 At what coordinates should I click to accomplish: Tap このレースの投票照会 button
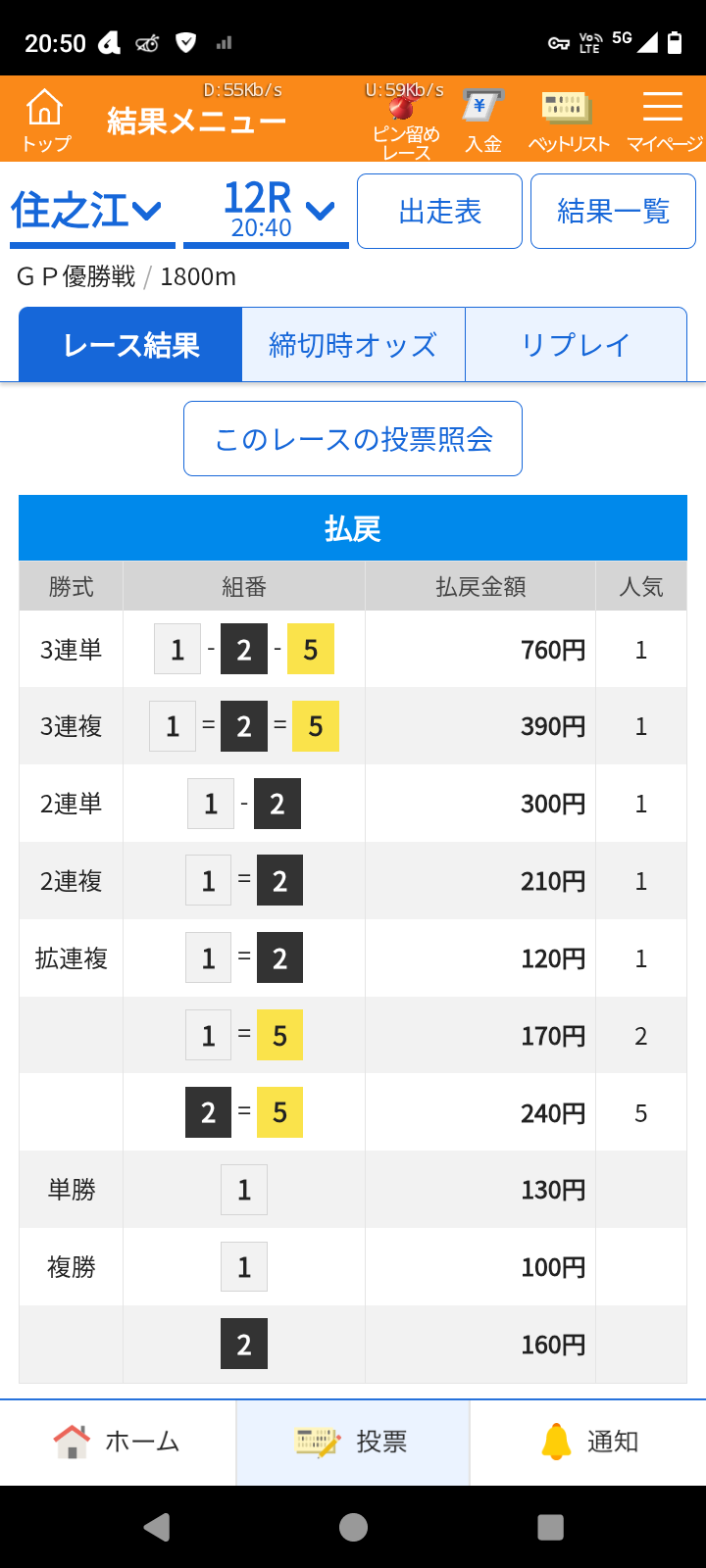pyautogui.click(x=353, y=439)
